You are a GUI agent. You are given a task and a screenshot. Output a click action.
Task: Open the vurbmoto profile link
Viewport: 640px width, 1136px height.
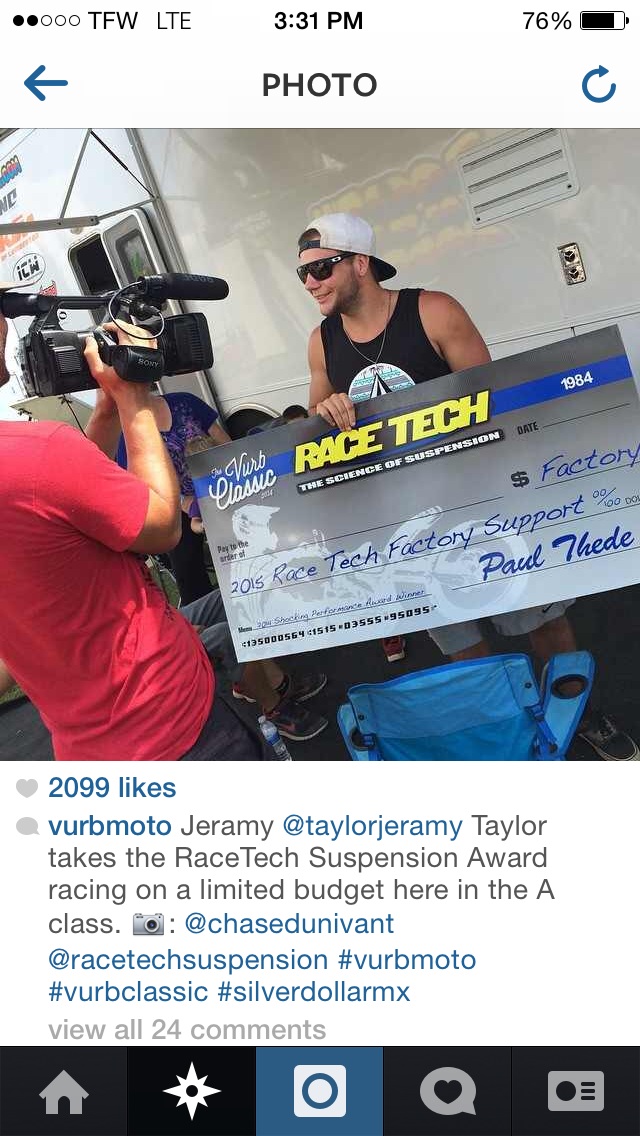tap(109, 826)
